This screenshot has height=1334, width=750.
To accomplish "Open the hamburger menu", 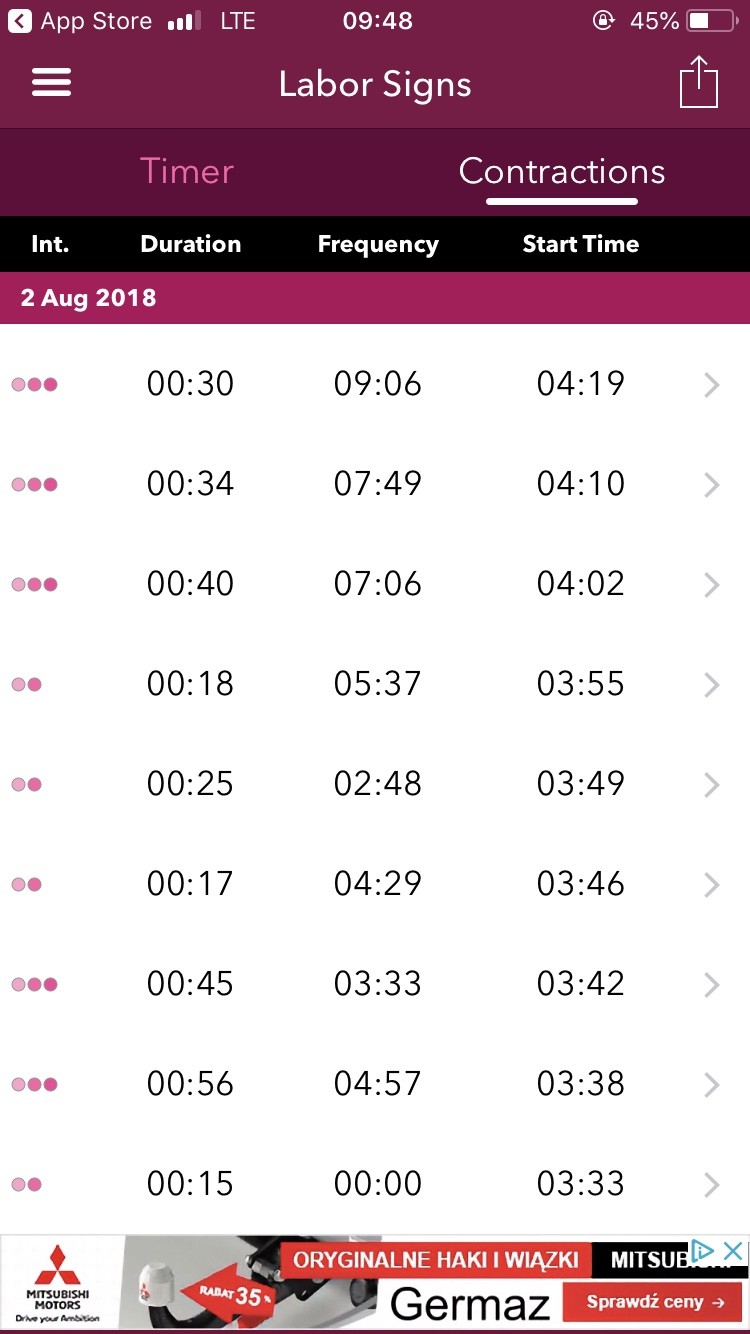I will pyautogui.click(x=52, y=83).
